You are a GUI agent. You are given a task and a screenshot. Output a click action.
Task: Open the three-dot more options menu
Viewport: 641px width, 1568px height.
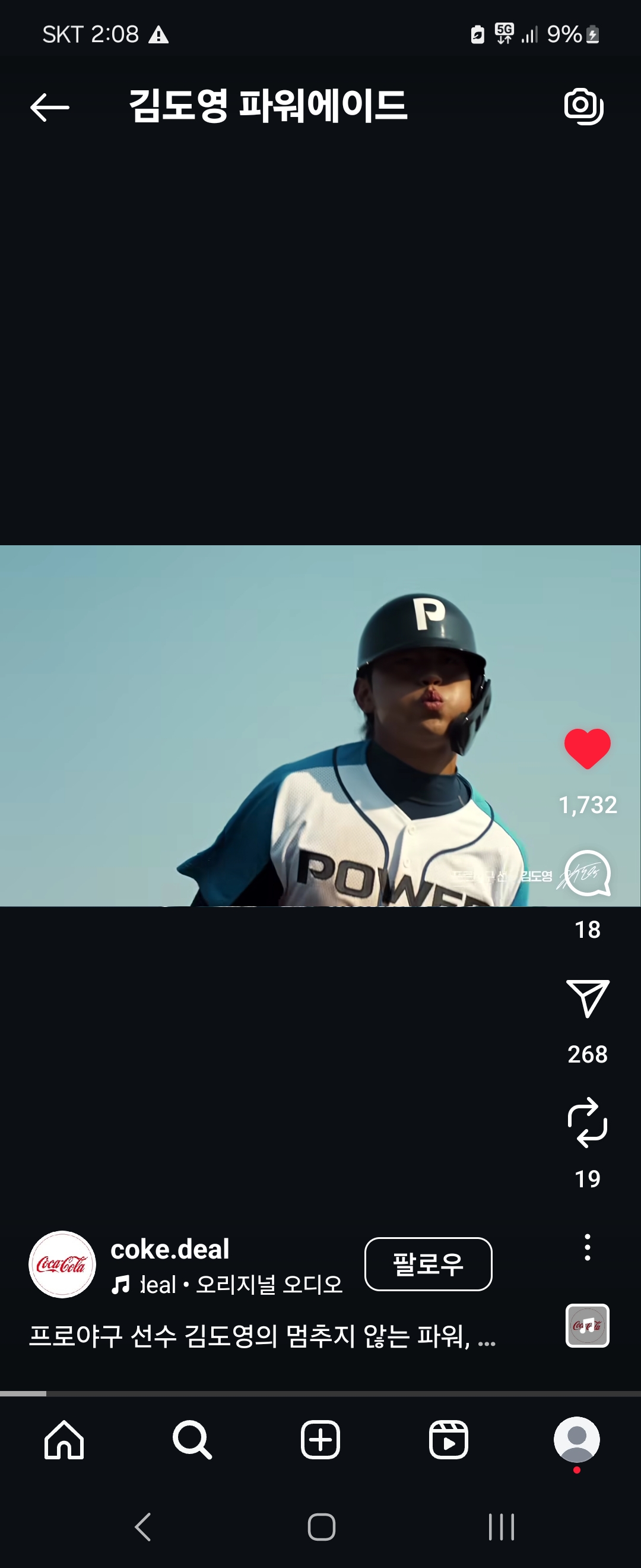click(588, 1247)
